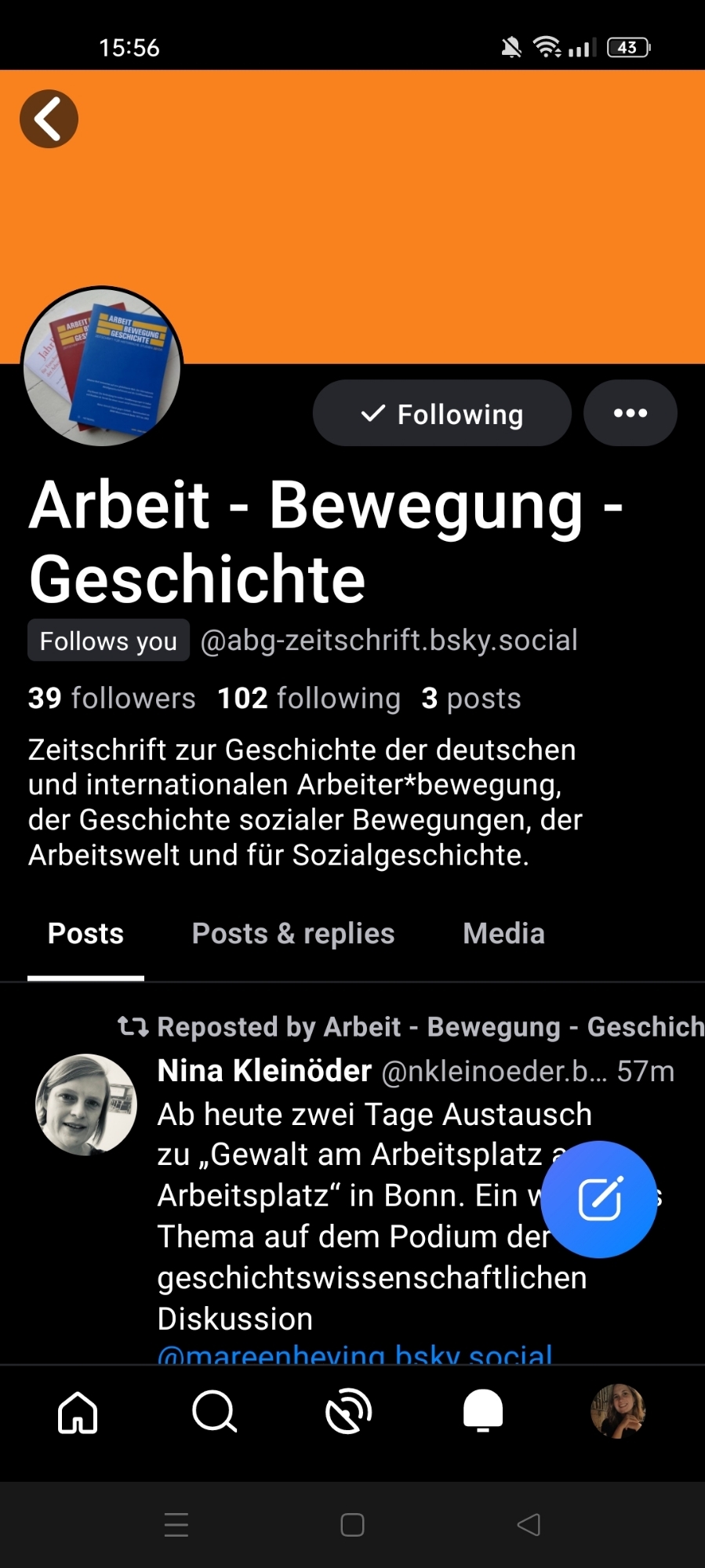Viewport: 705px width, 1568px height.
Task: Open Nina Kleinöder's profile name link
Action: click(x=264, y=1071)
